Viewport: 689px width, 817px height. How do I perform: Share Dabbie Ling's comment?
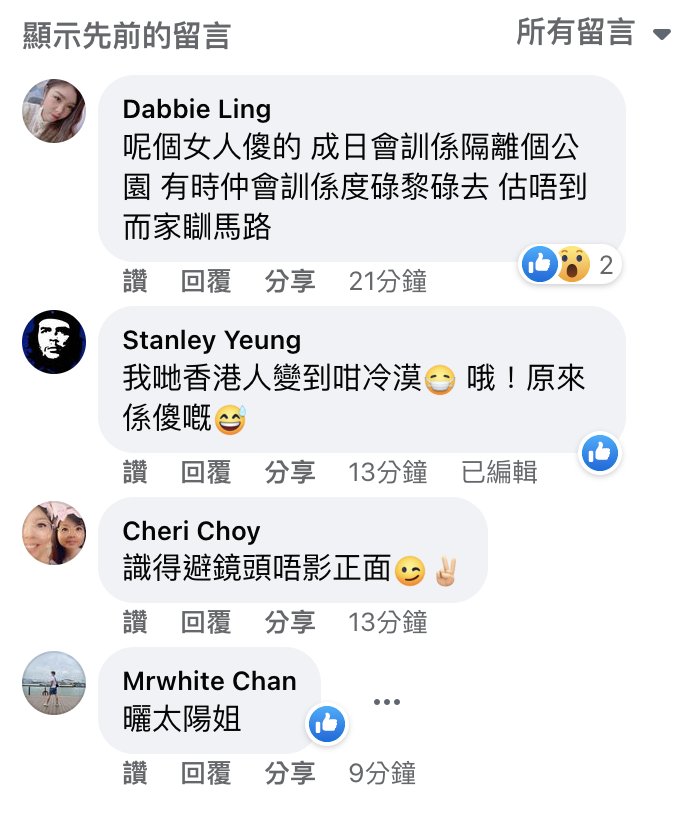[x=290, y=282]
